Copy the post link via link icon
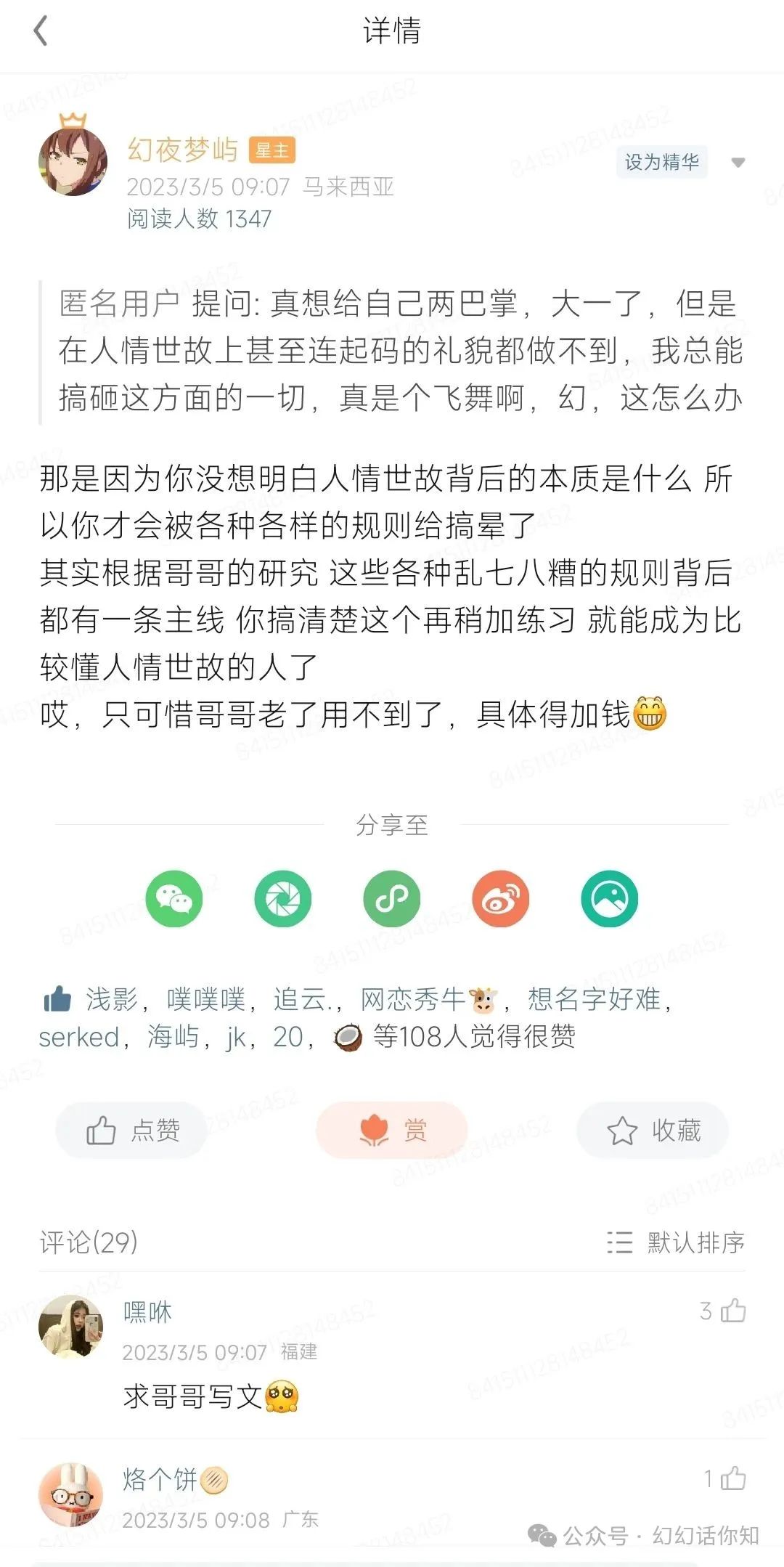Image resolution: width=784 pixels, height=1567 pixels. (x=392, y=898)
